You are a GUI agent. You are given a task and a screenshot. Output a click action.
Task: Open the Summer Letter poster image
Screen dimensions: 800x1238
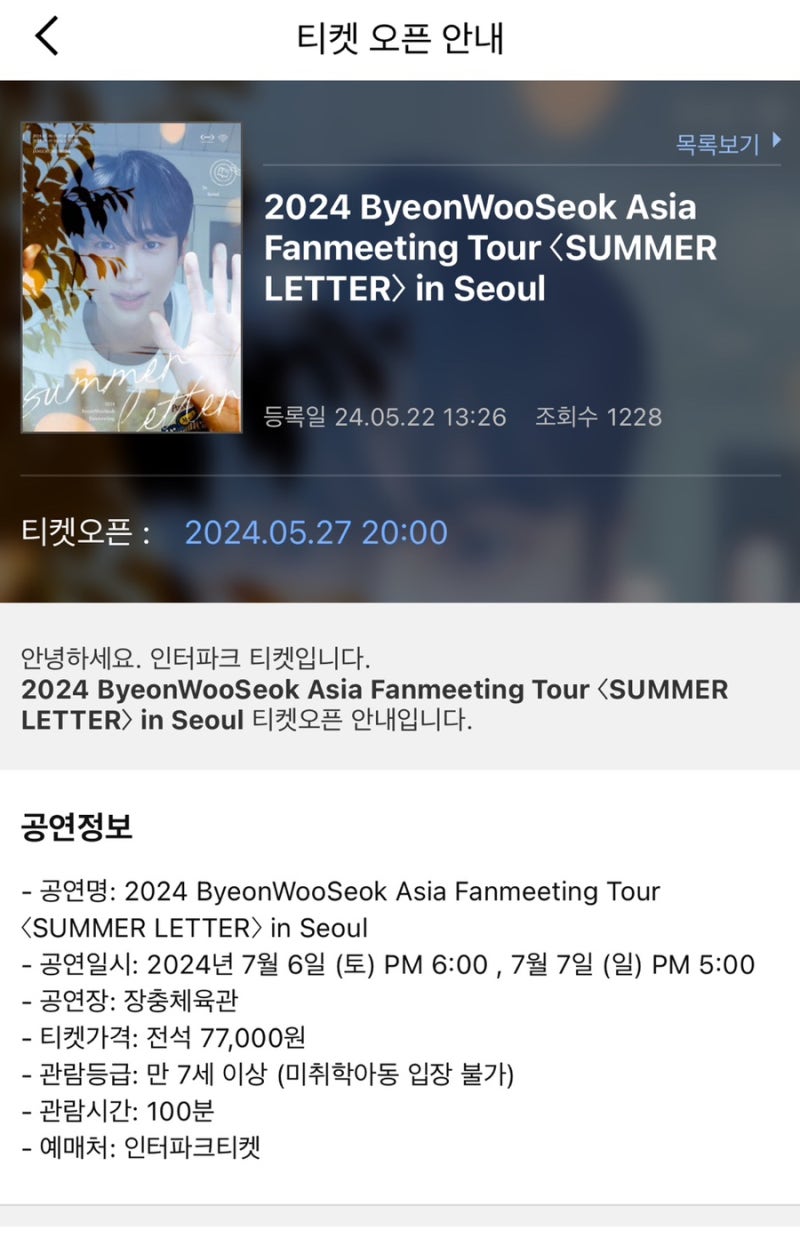tap(131, 278)
